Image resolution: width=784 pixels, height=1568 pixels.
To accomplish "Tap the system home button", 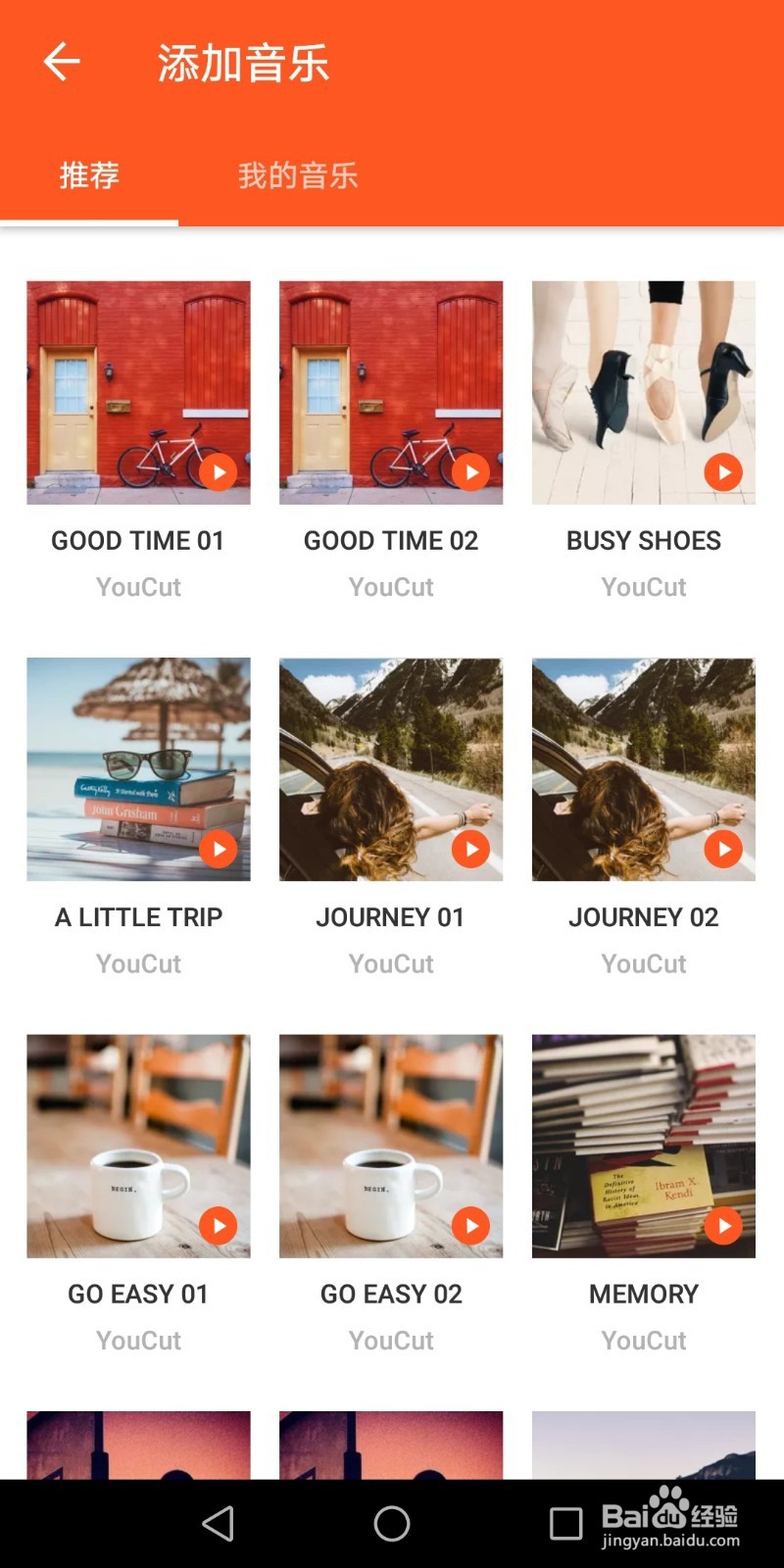I will pos(392,1523).
